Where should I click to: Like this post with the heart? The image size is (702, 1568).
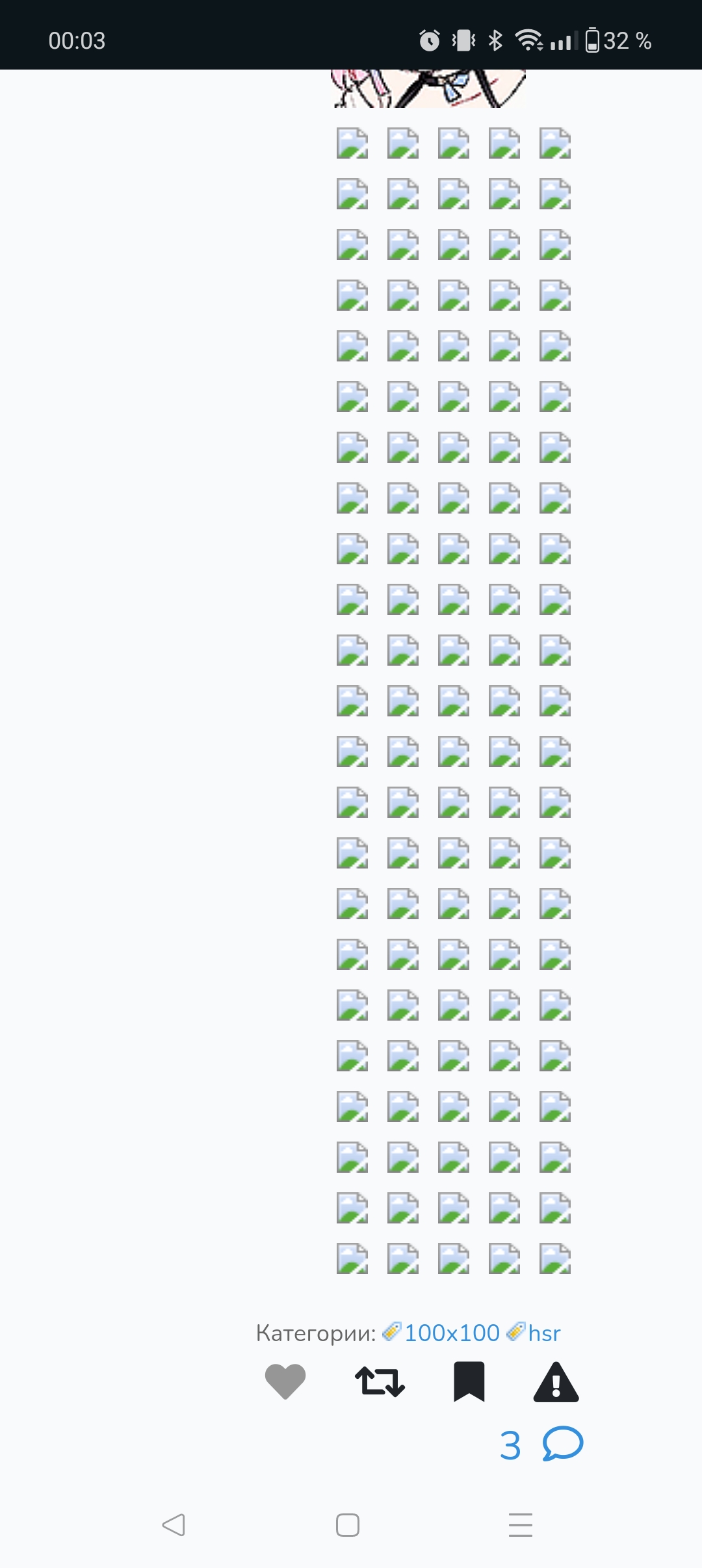[285, 1381]
